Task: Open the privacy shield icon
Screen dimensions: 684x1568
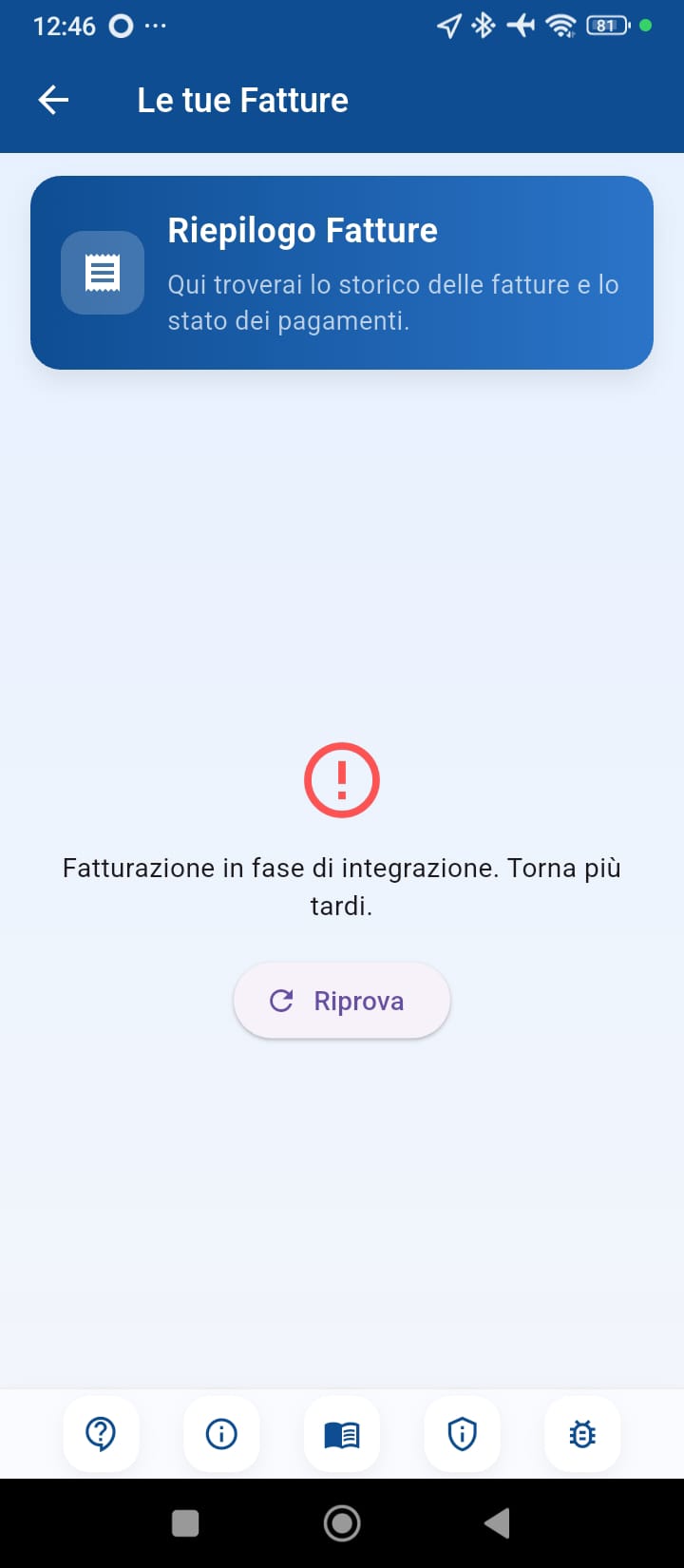Action: pos(462,1433)
